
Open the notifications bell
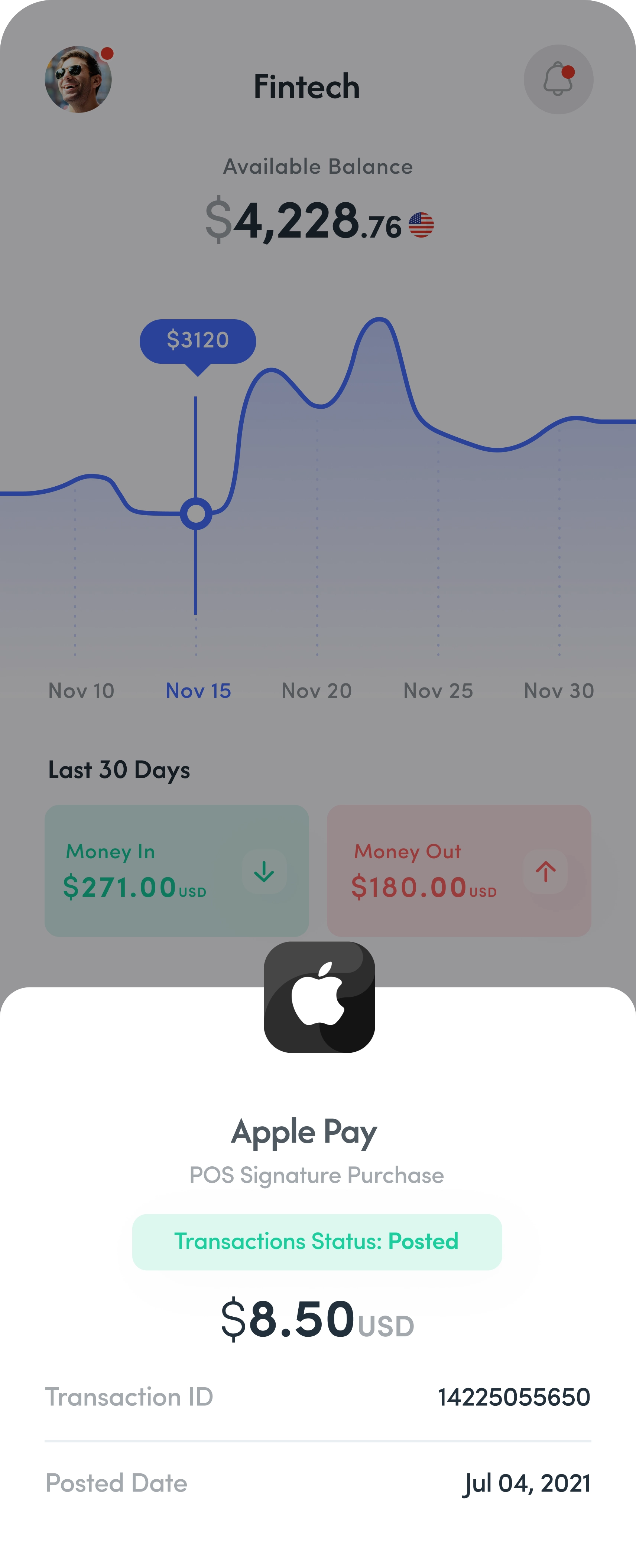click(x=558, y=80)
